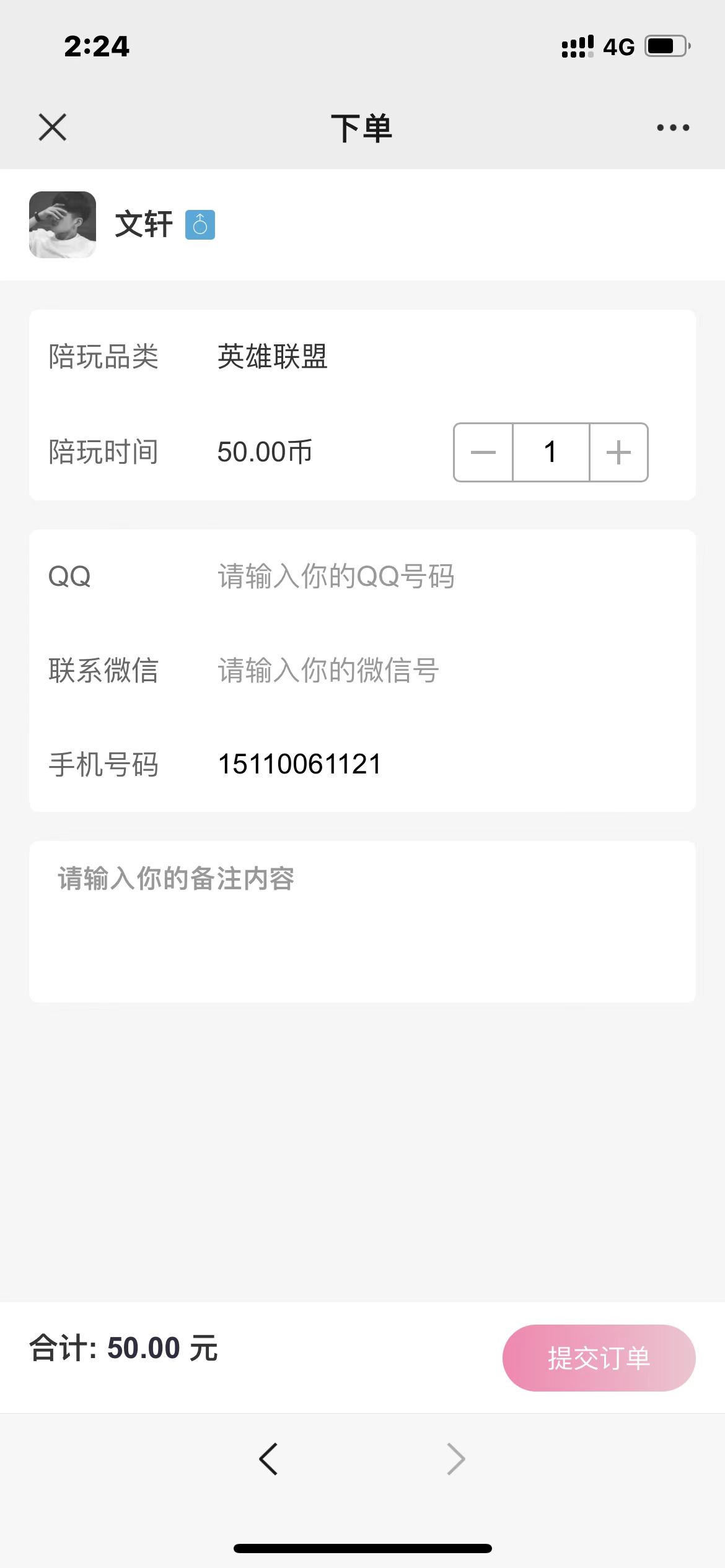Open 文轩's profile avatar
Screen dimensions: 725x1568
pos(63,225)
